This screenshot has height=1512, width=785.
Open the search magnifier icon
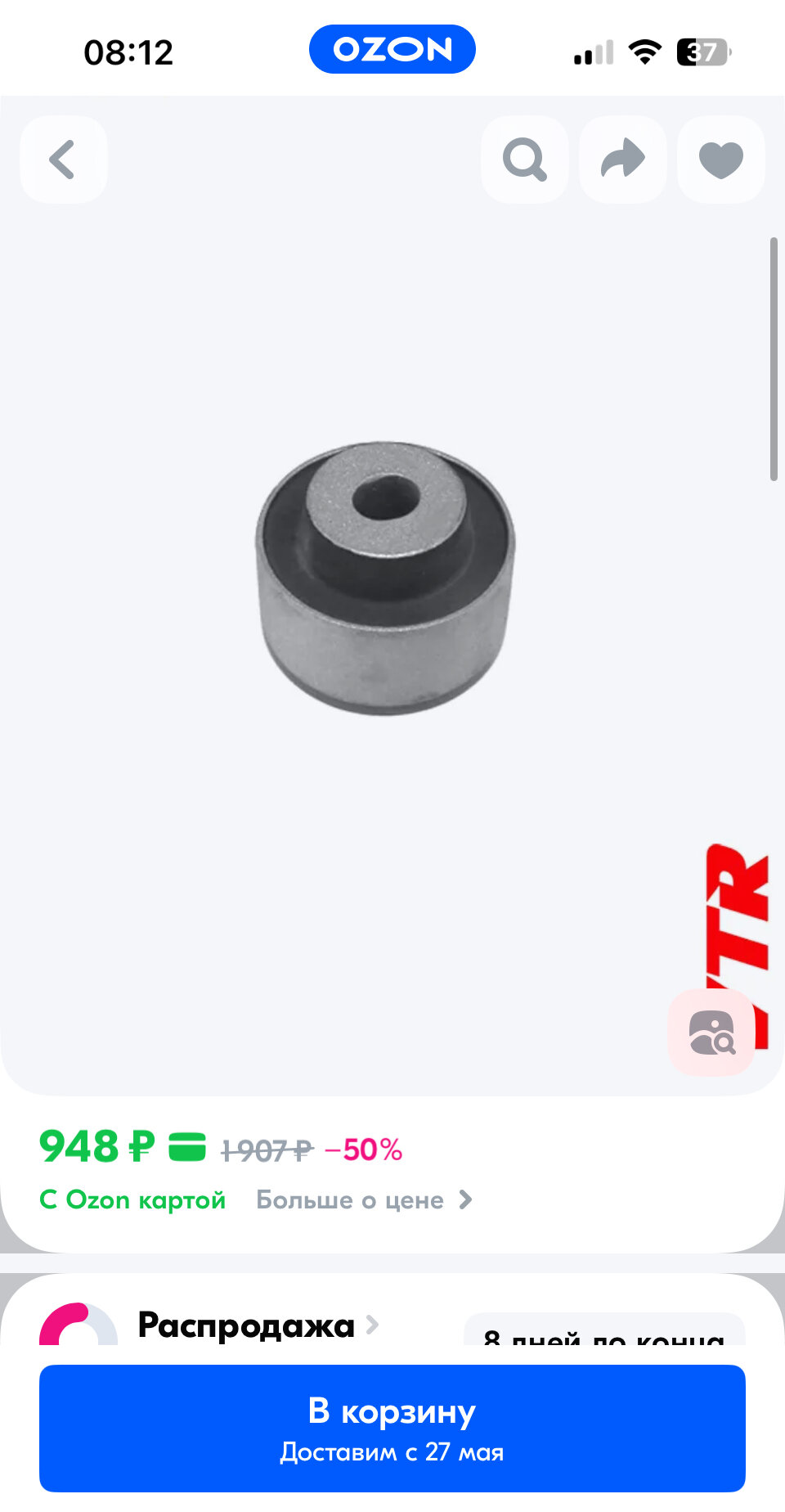click(x=525, y=160)
